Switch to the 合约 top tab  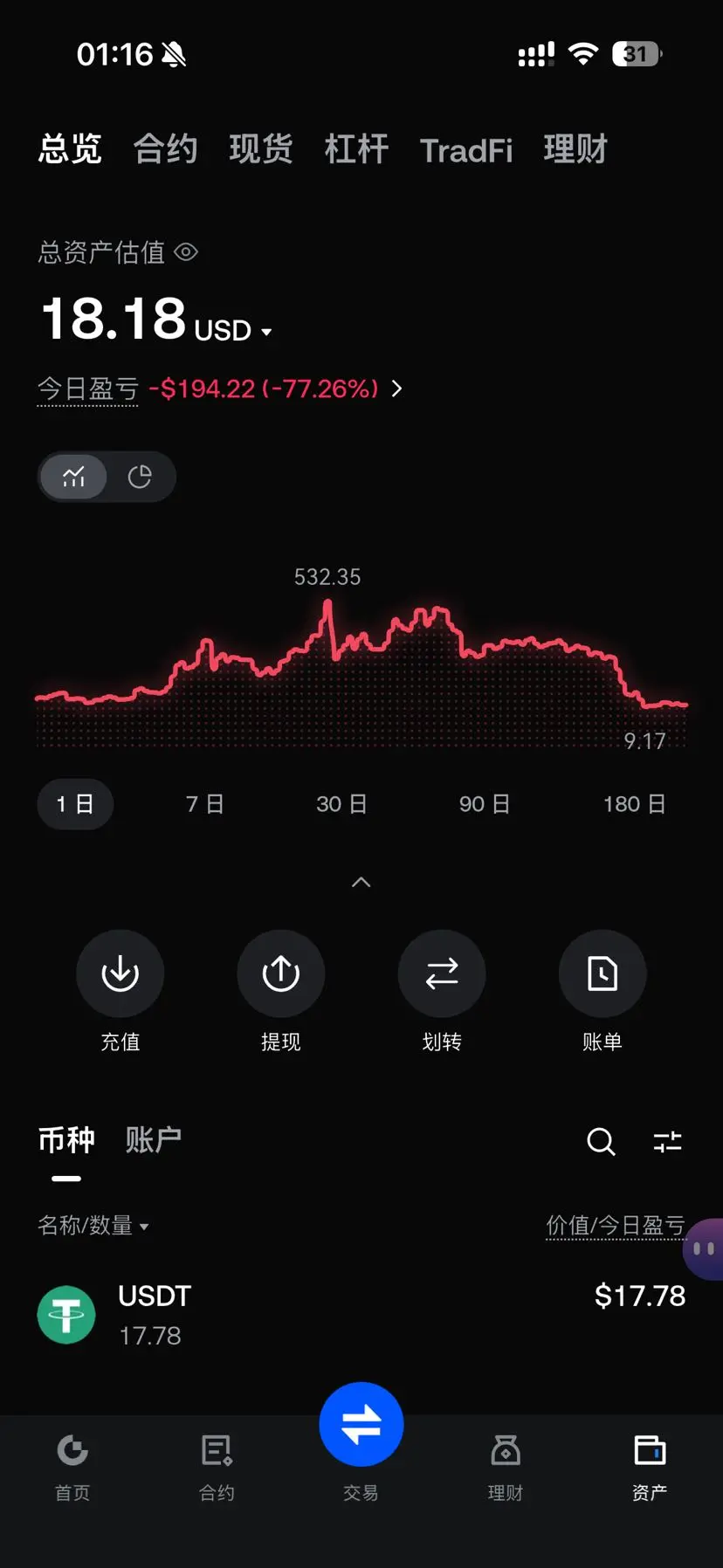click(x=165, y=149)
